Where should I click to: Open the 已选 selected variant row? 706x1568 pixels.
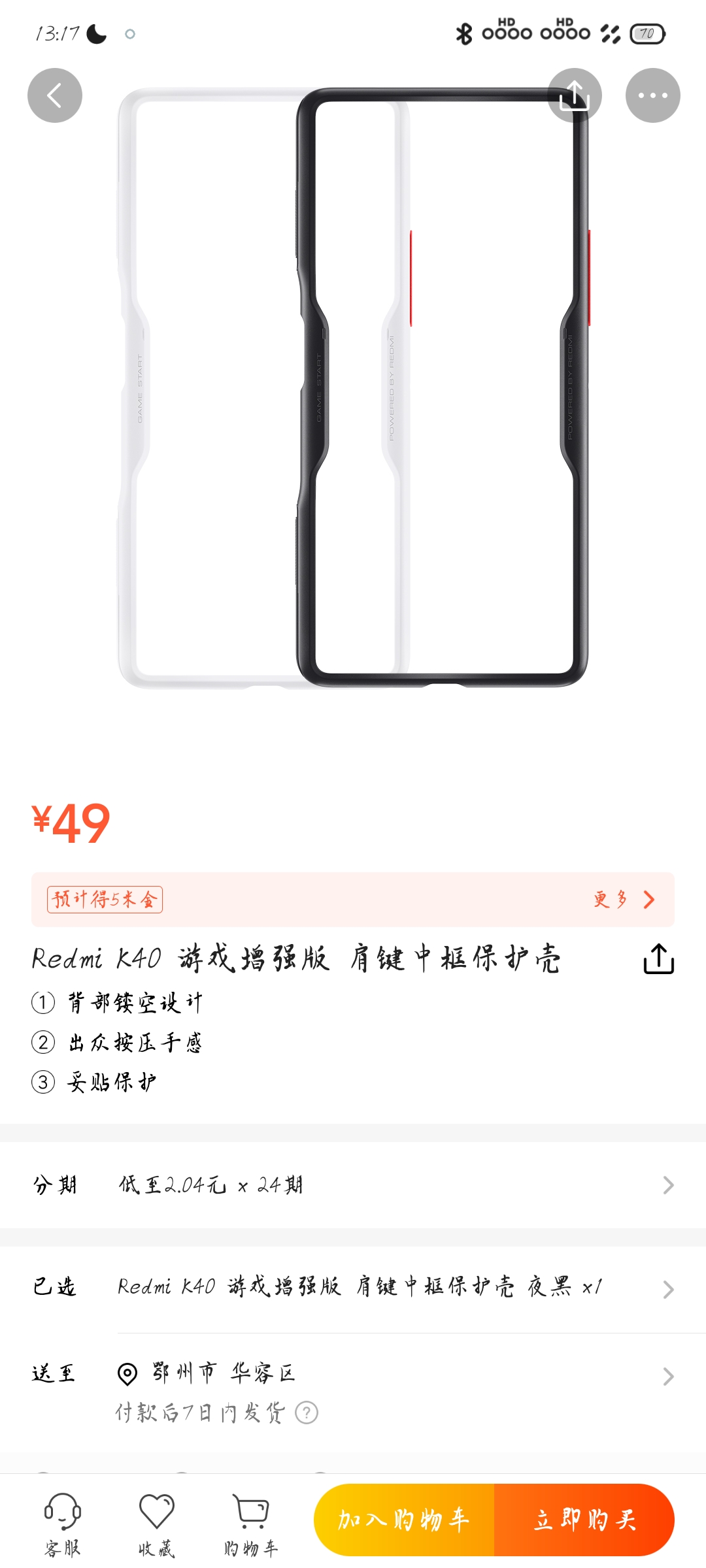tap(353, 1288)
